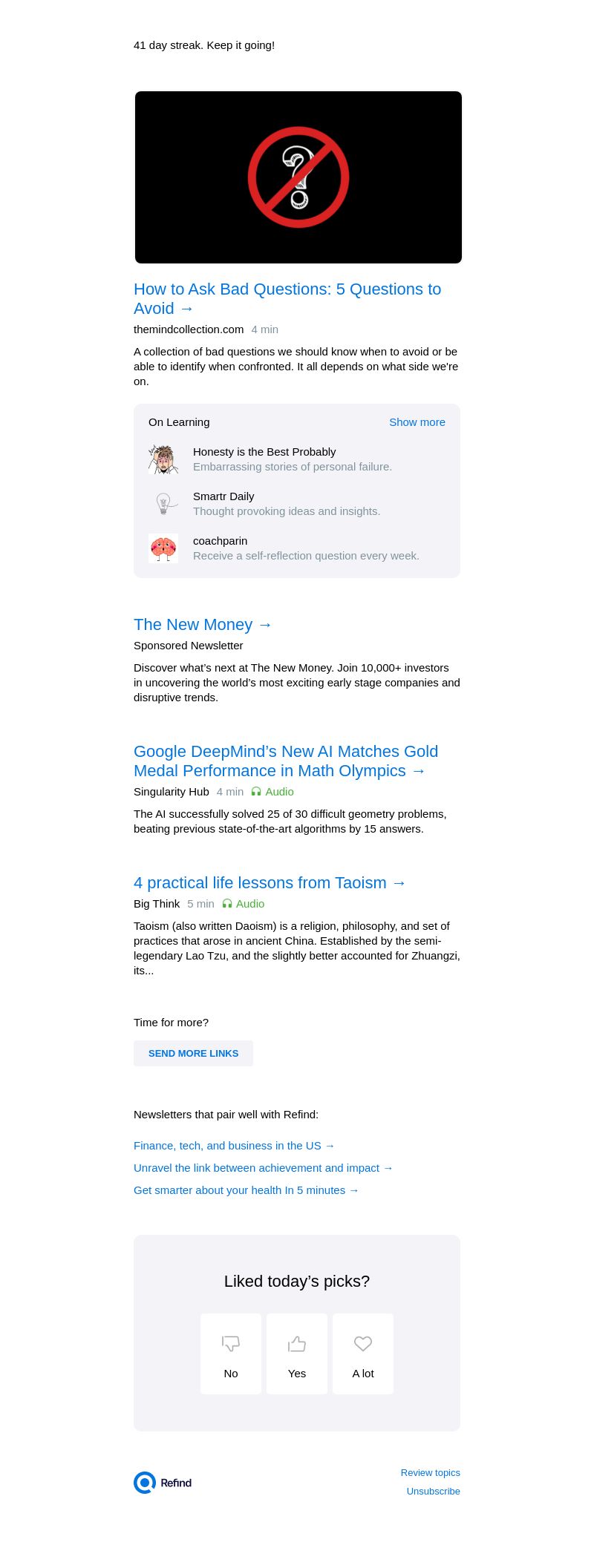Open Finance, tech, and business newsletter link

point(234,1146)
